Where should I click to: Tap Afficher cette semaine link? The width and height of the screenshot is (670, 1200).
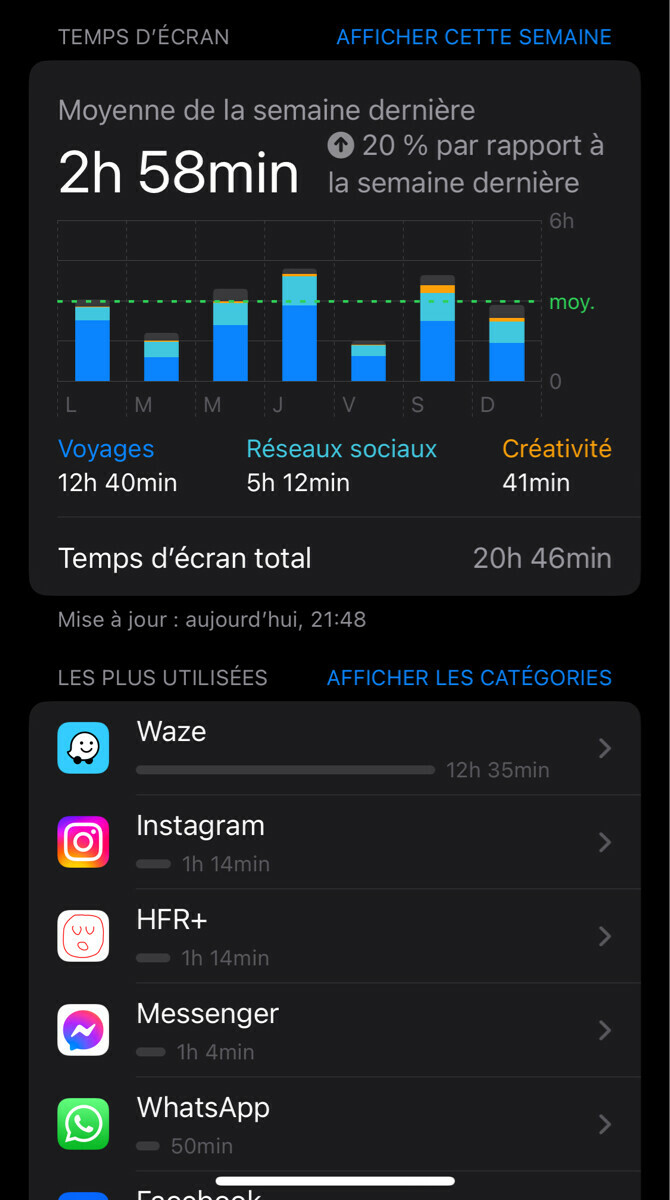[x=473, y=37]
